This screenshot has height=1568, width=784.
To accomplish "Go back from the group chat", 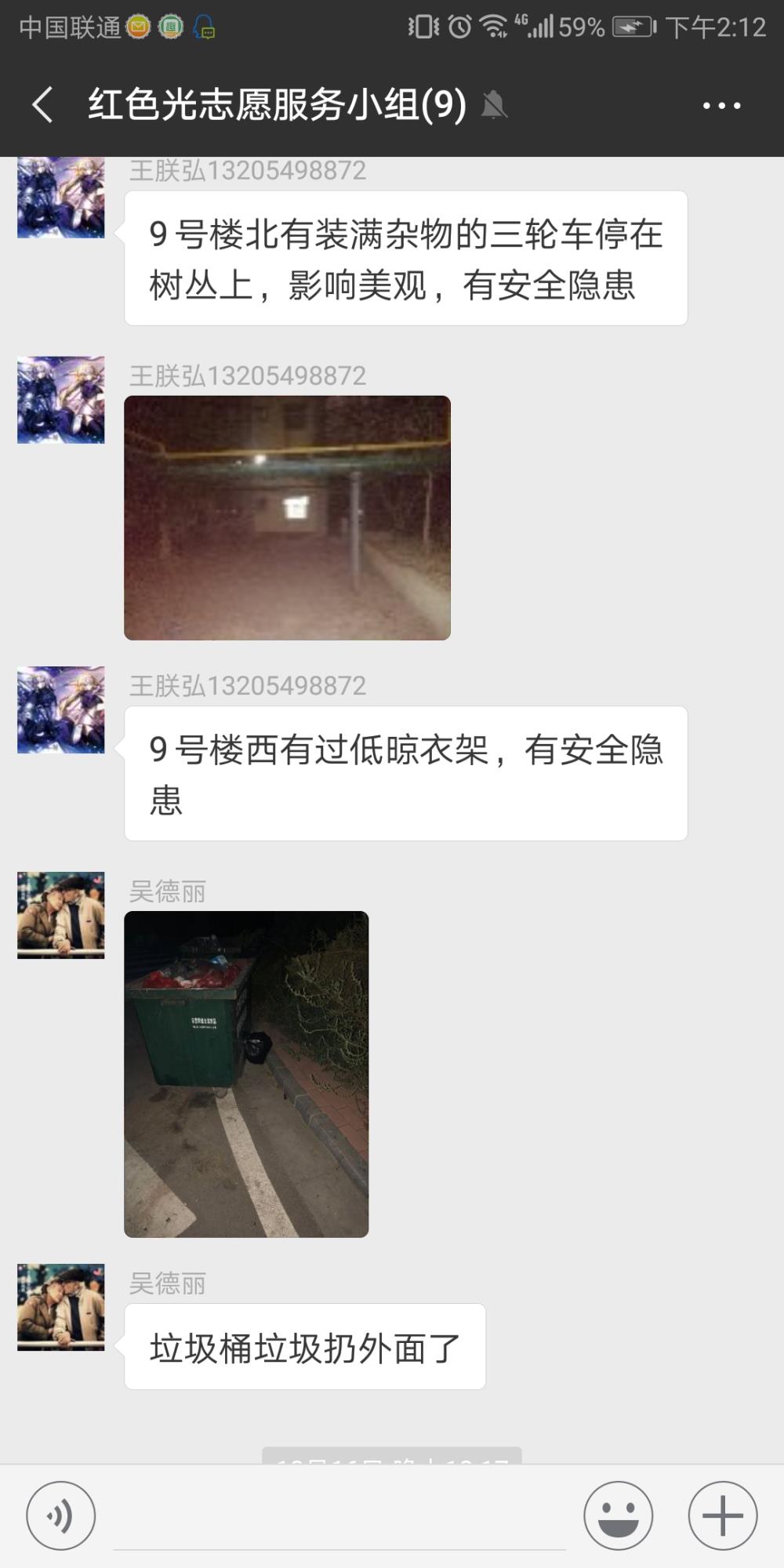I will coord(43,105).
